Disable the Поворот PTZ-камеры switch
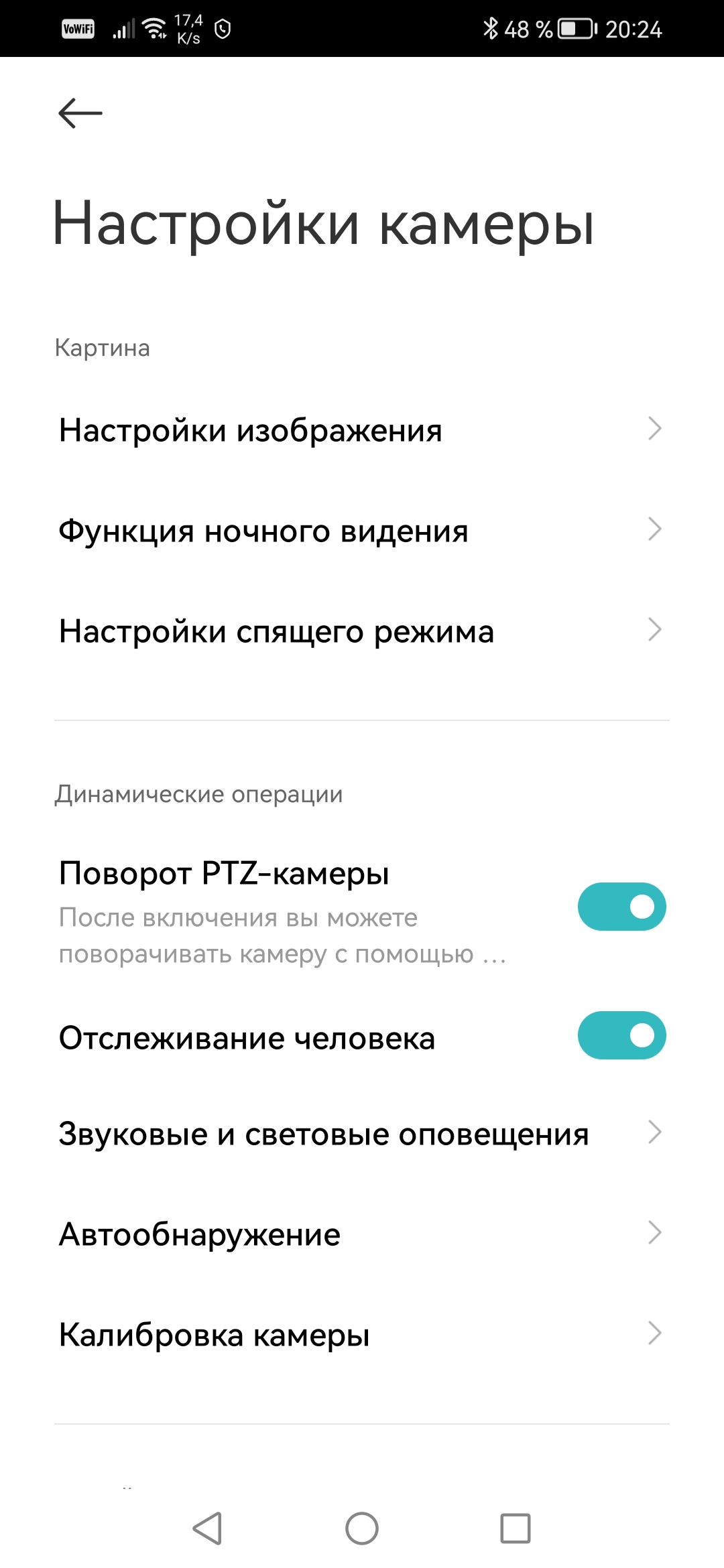The width and height of the screenshot is (724, 1568). [621, 907]
